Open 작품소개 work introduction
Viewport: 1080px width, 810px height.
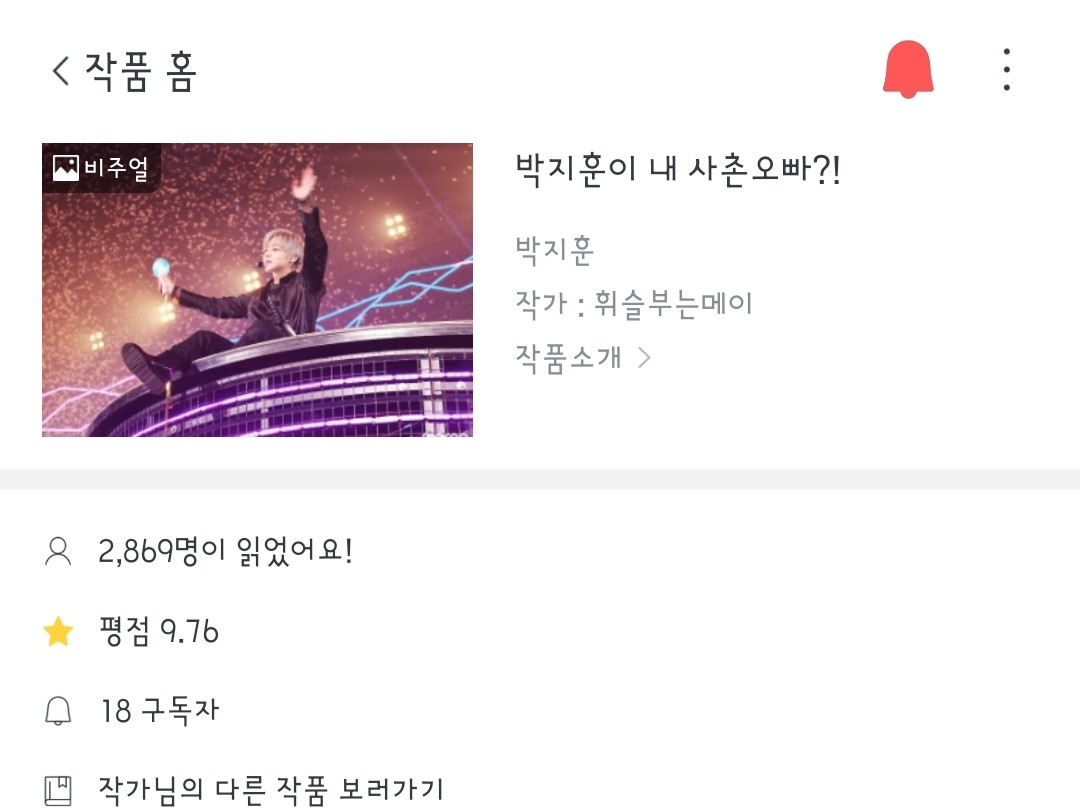pyautogui.click(x=583, y=357)
